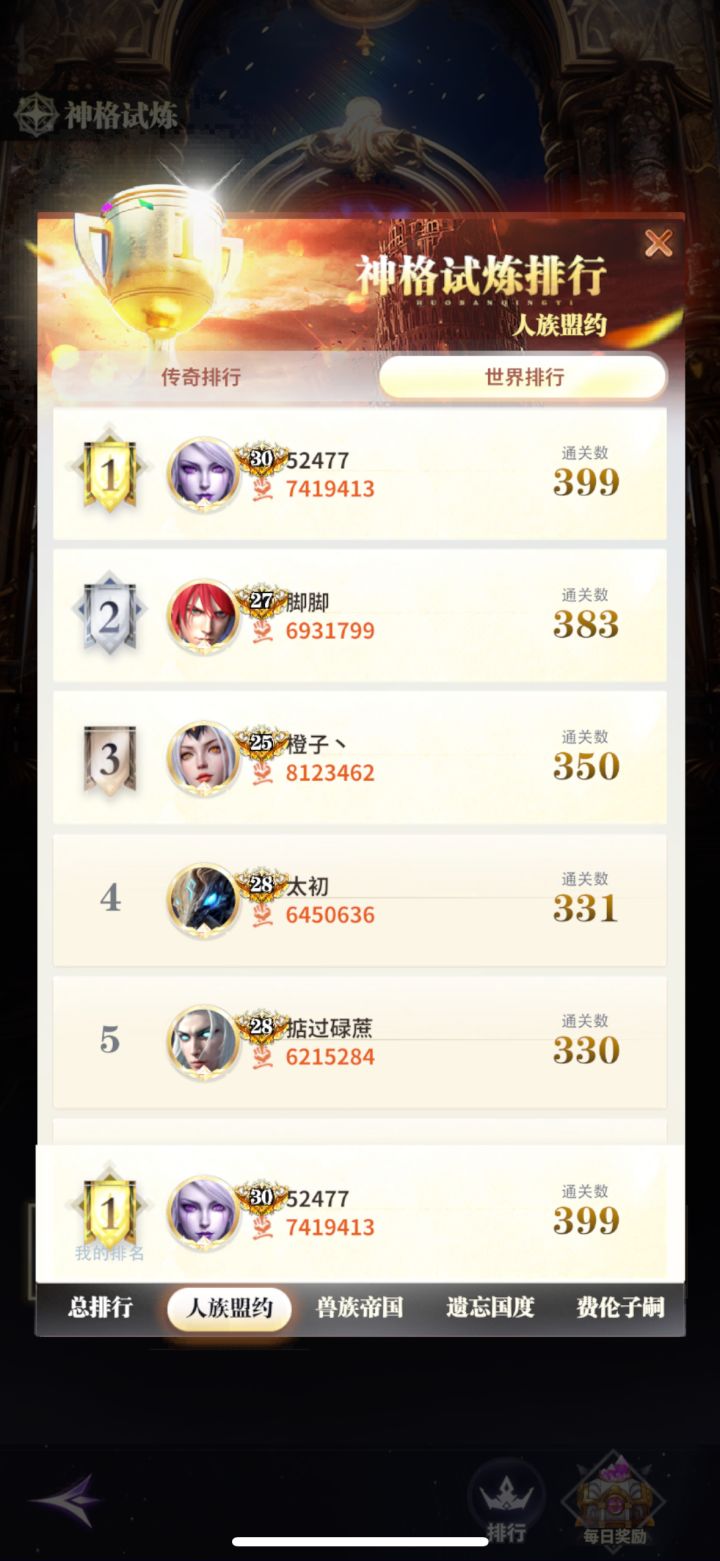Viewport: 720px width, 1561px height.
Task: Tap the 我的排名 personal rank row
Action: (360, 1213)
